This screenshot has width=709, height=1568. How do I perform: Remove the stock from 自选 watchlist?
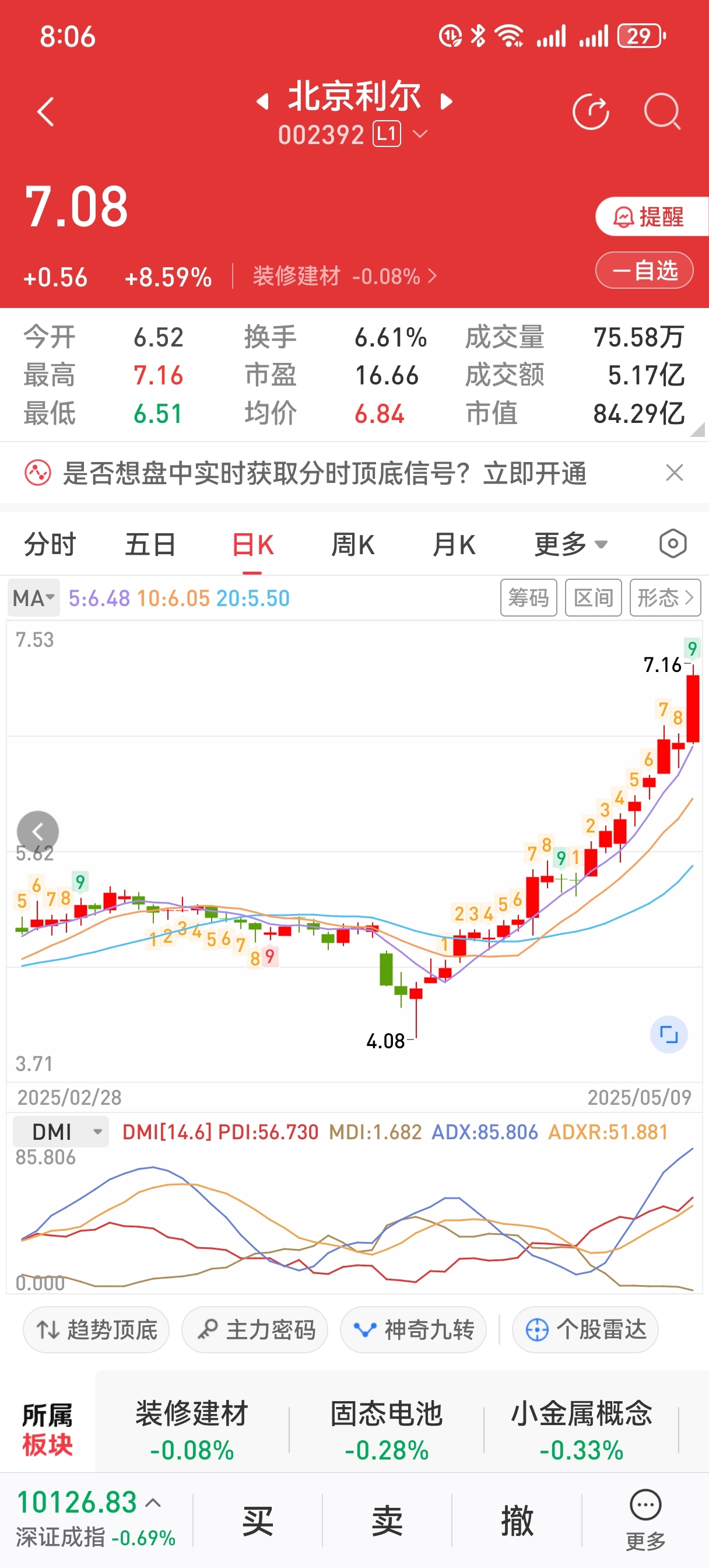click(x=644, y=270)
